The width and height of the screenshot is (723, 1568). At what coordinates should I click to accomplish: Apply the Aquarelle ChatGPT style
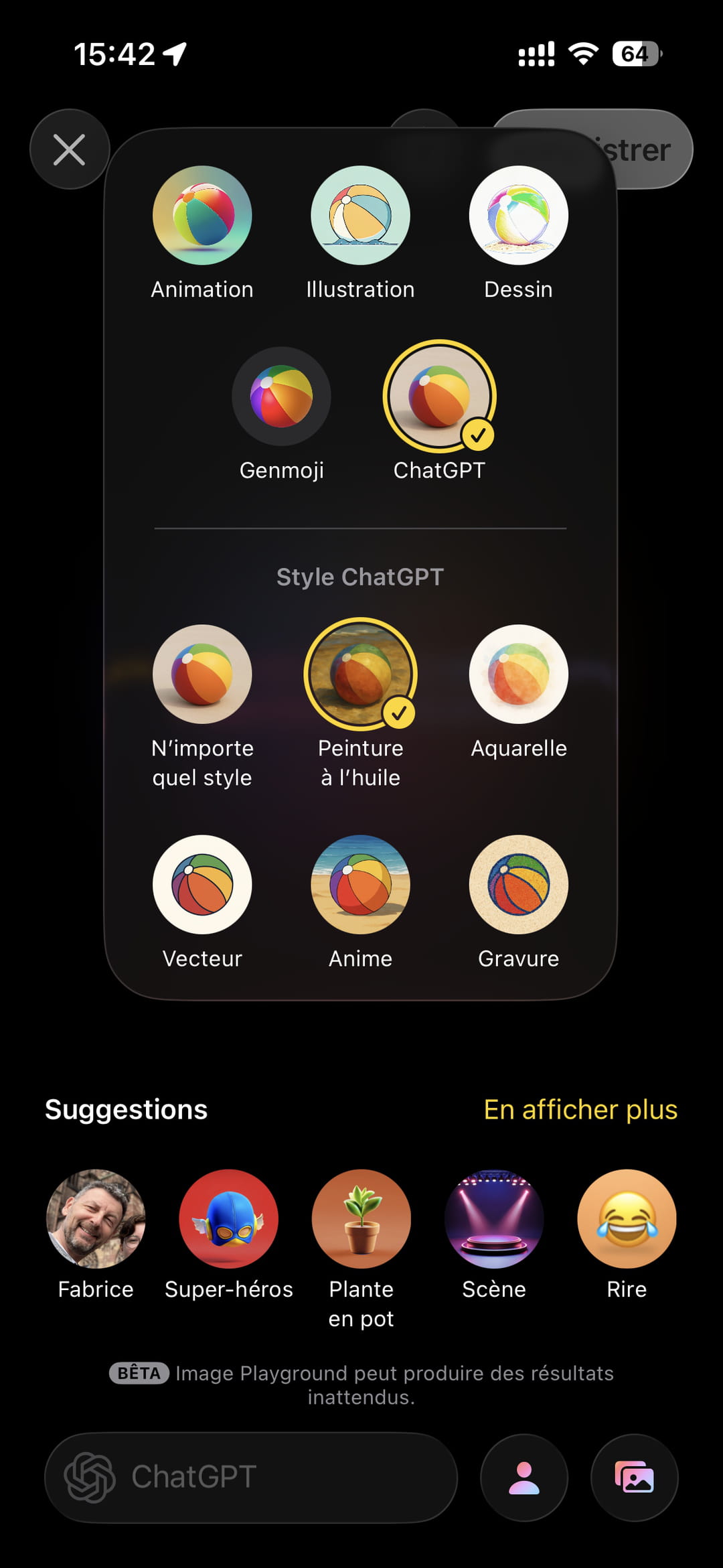pos(518,674)
